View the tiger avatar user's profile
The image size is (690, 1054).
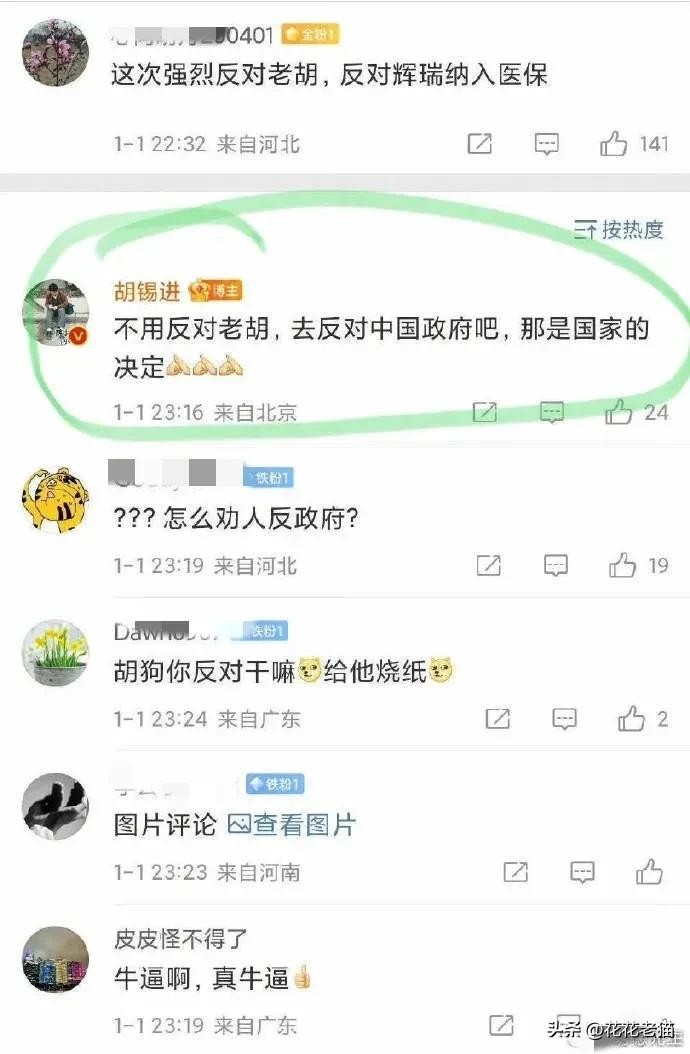(x=56, y=500)
